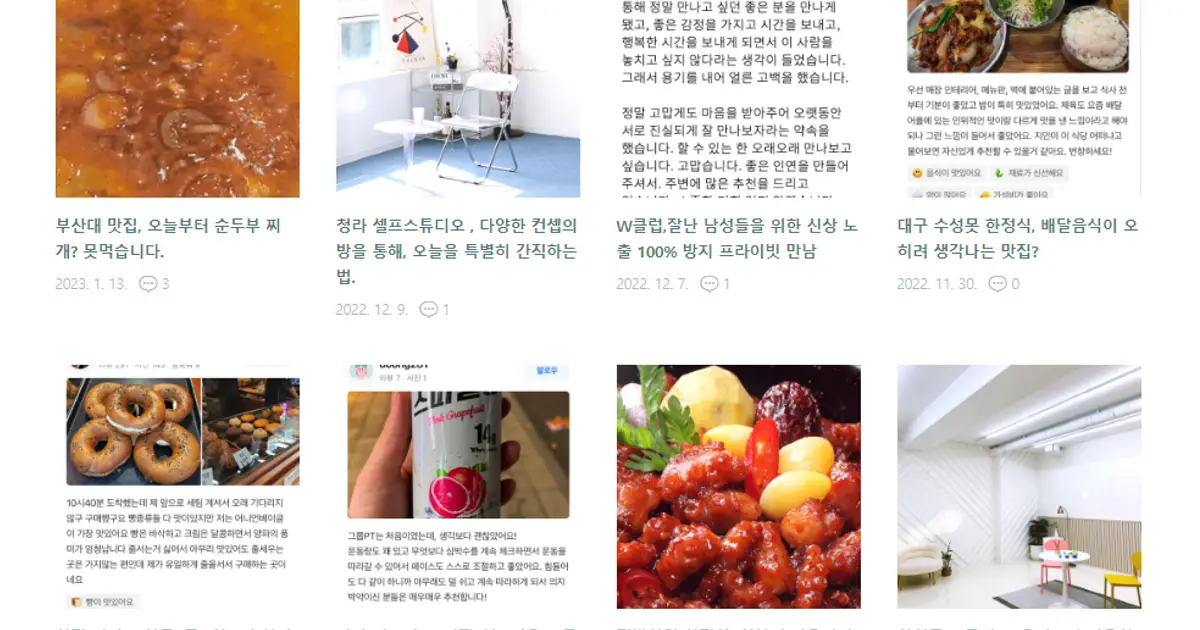
Task: Open the grapefruit drink can card
Action: click(x=458, y=486)
